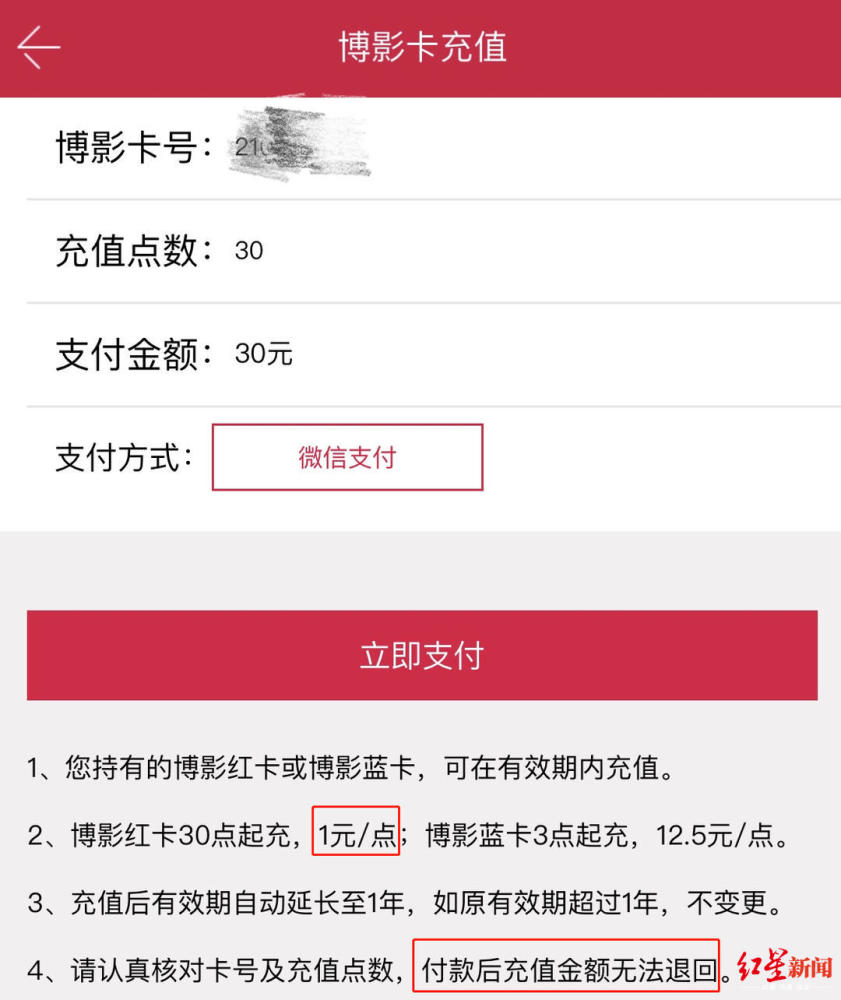Go back using the top-left arrow
Viewport: 841px width, 1000px height.
pos(39,47)
